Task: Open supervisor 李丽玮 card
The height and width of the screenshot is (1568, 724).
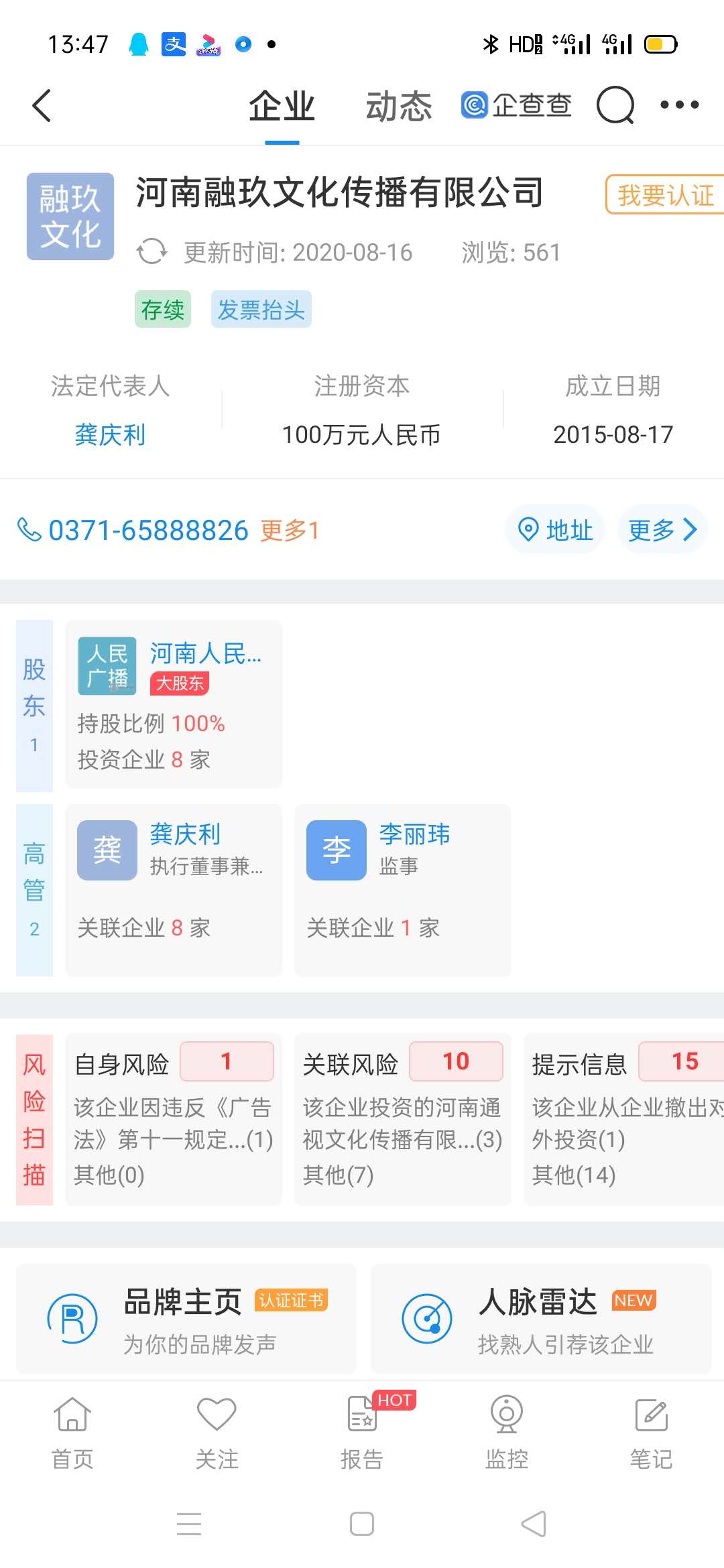Action: (402, 890)
